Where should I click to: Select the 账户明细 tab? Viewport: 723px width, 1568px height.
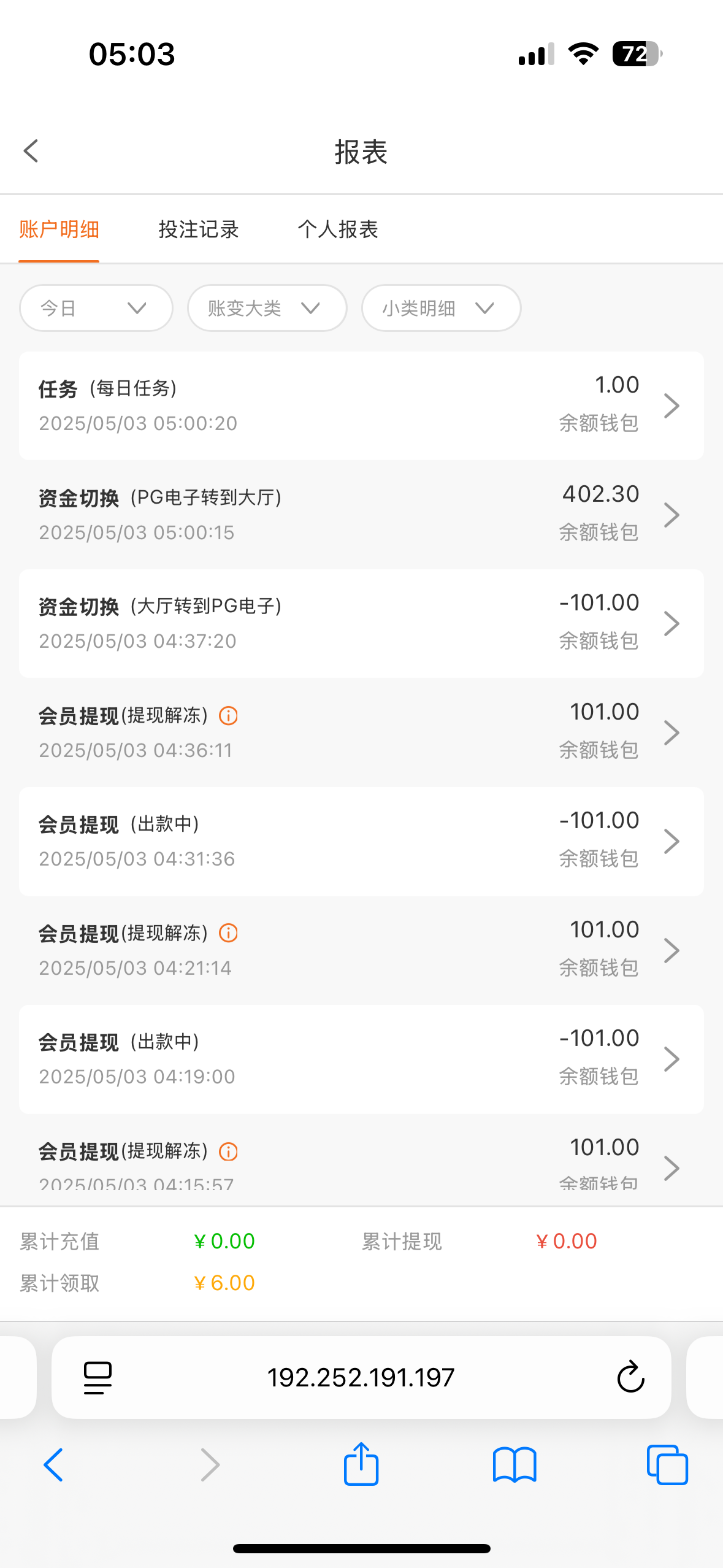coord(59,229)
